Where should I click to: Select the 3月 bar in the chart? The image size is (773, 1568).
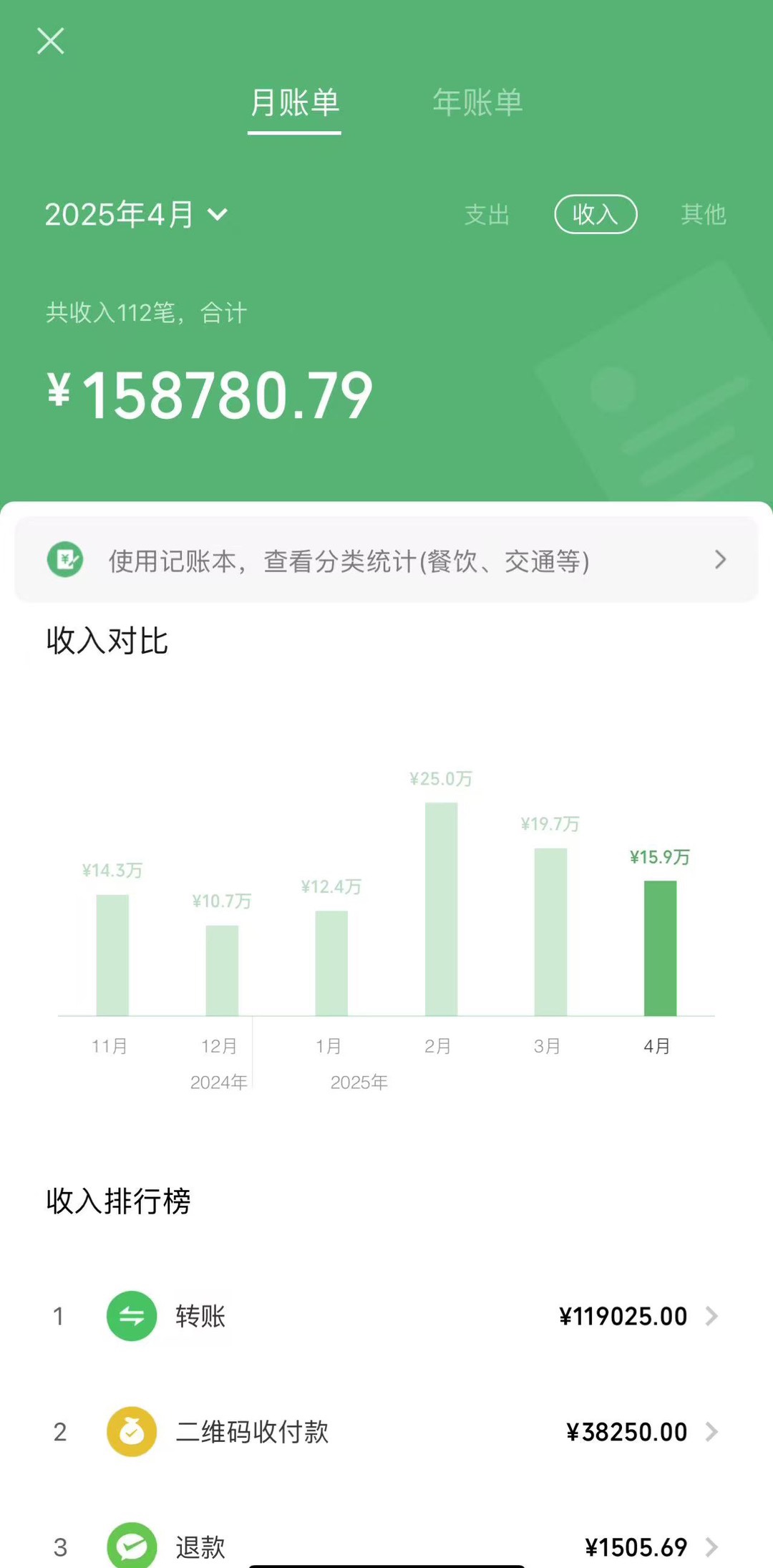(550, 931)
